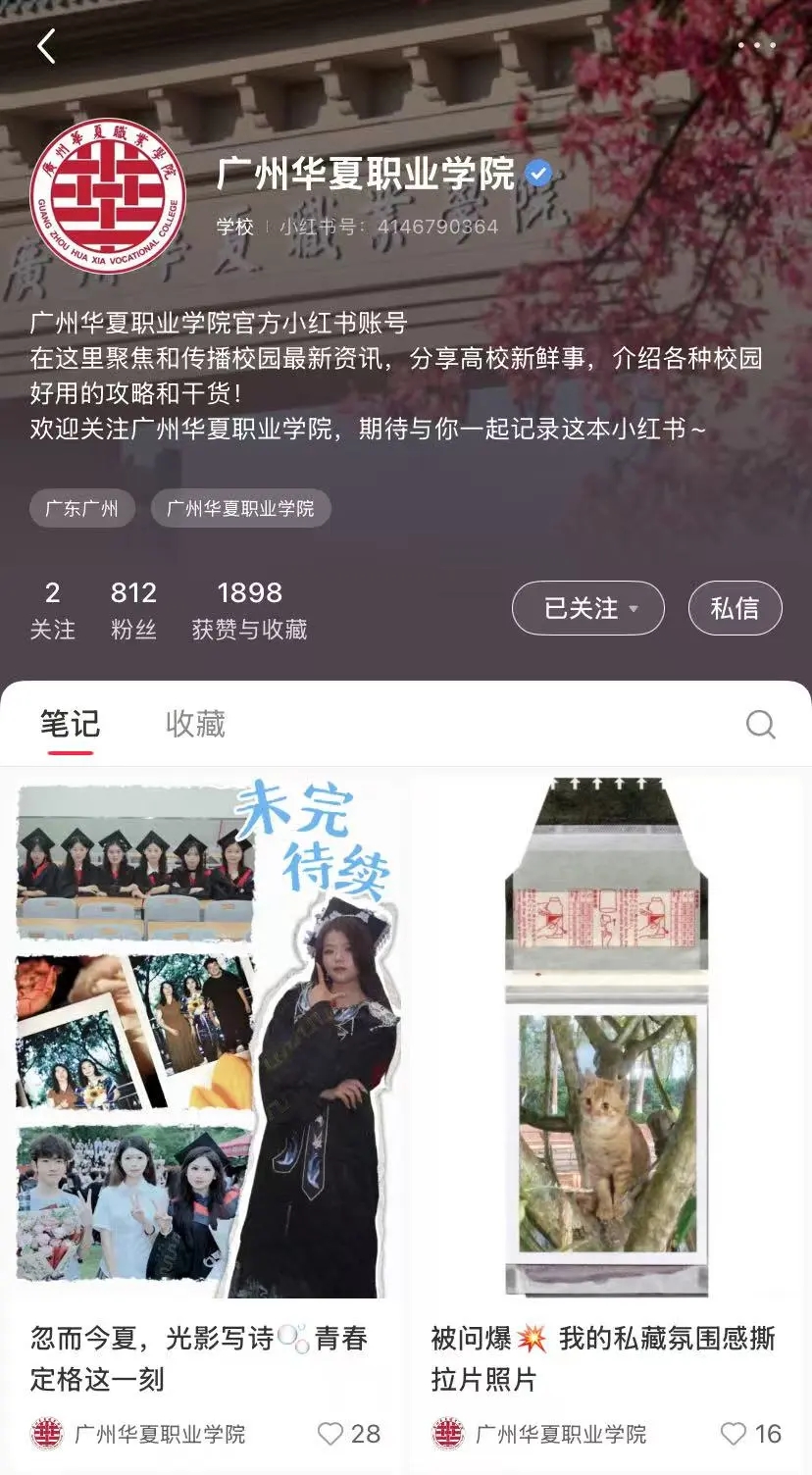Open 获赞与收藏 likes and saves count
Image resolution: width=812 pixels, height=1475 pixels.
pos(249,609)
